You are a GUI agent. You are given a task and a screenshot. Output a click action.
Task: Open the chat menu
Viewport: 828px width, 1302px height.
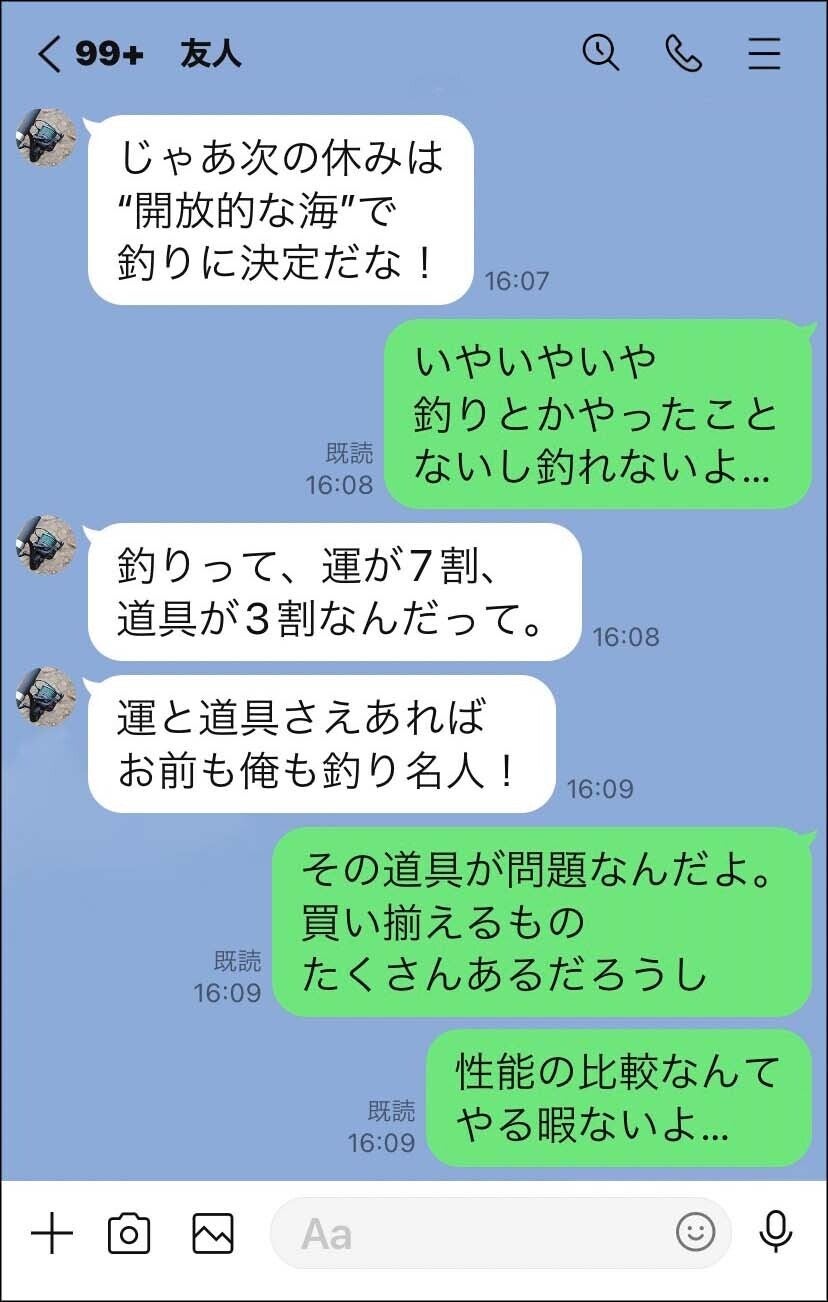764,53
